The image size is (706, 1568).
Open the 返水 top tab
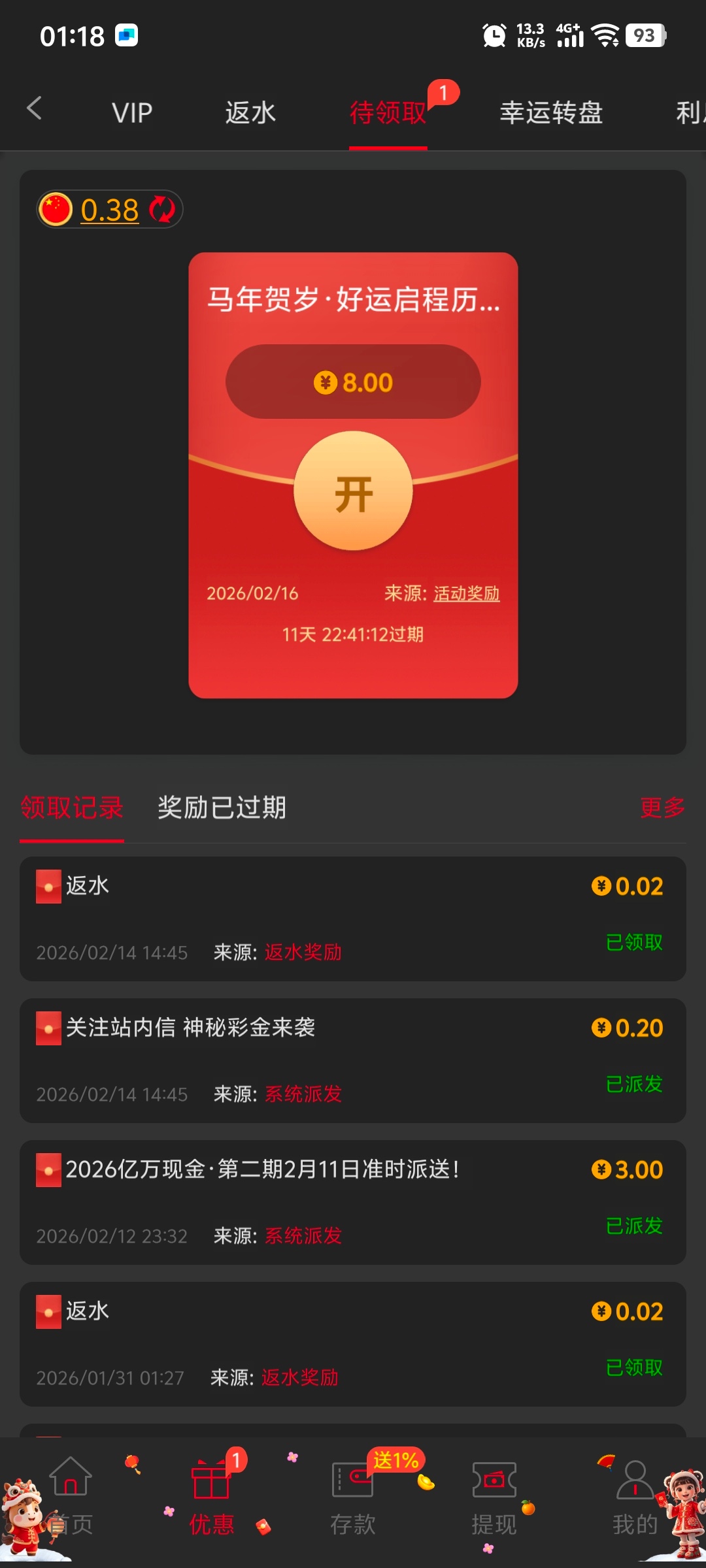click(250, 112)
